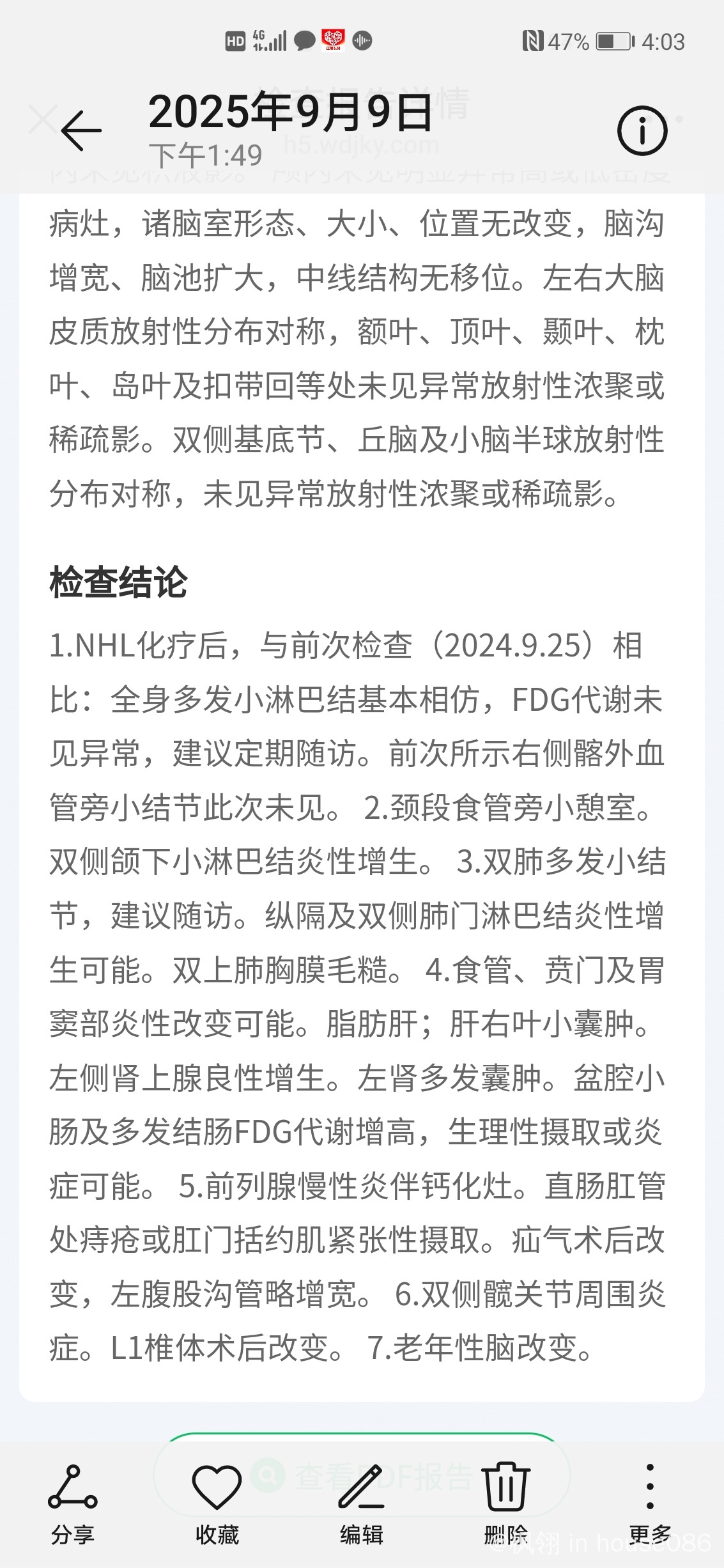Open the image info details icon
724x1568 pixels.
(642, 130)
